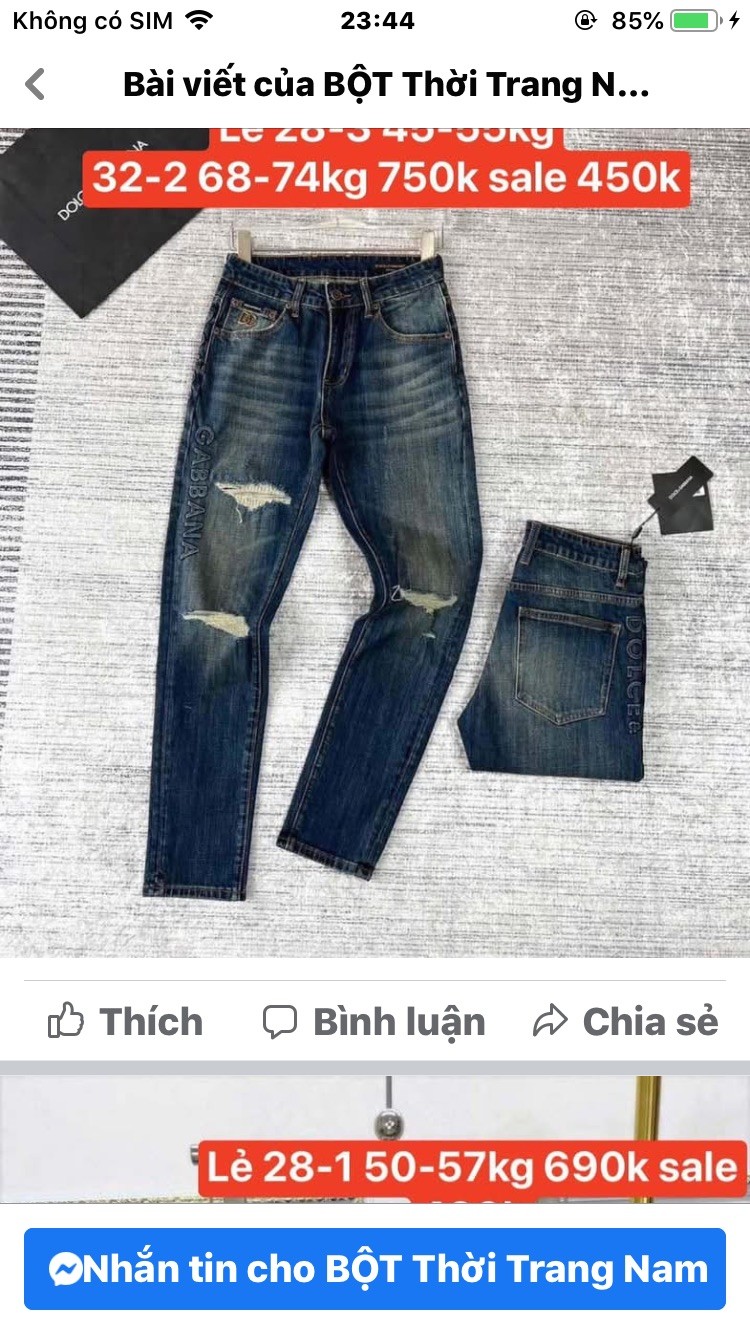Open Bình luận to comment
Image resolution: width=750 pixels, height=1334 pixels.
(374, 1022)
